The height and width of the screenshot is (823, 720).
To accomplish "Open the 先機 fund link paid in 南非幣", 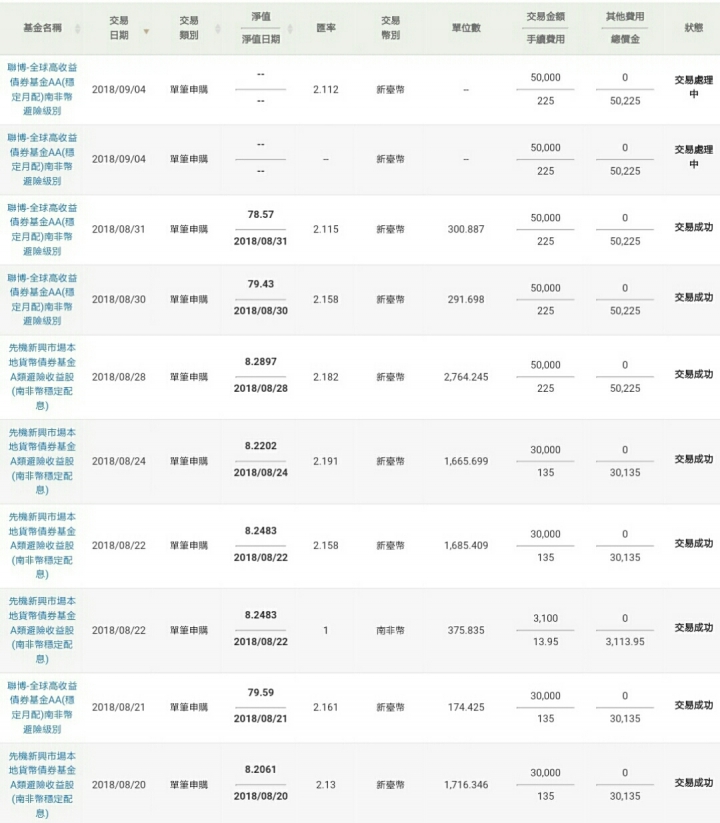I will click(42, 630).
